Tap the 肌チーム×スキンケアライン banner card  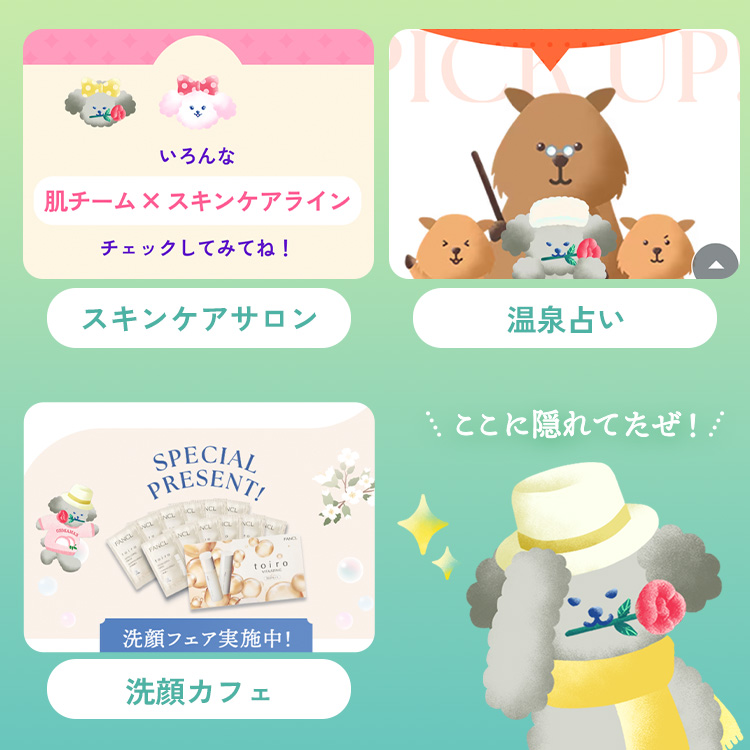pyautogui.click(x=199, y=155)
